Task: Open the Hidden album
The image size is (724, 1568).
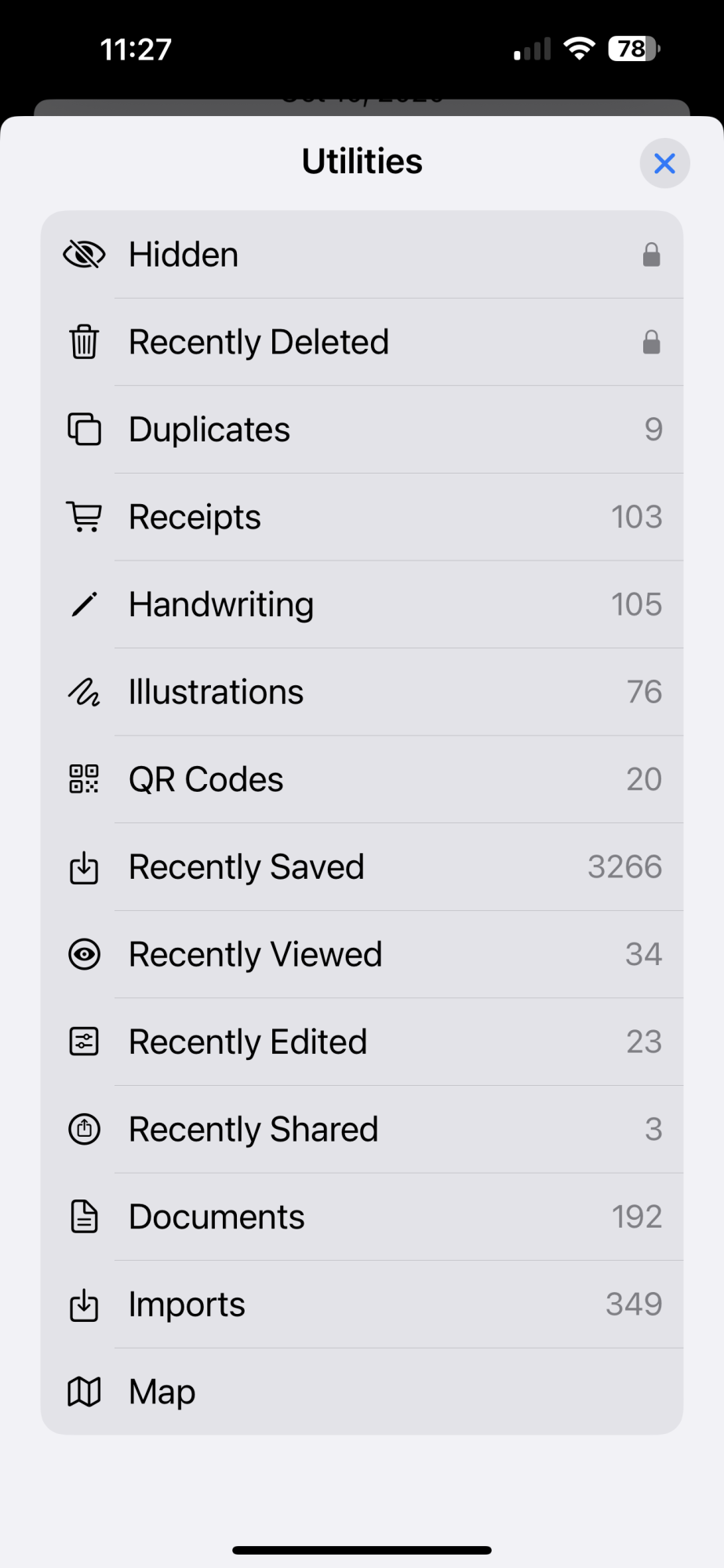Action: coord(361,255)
